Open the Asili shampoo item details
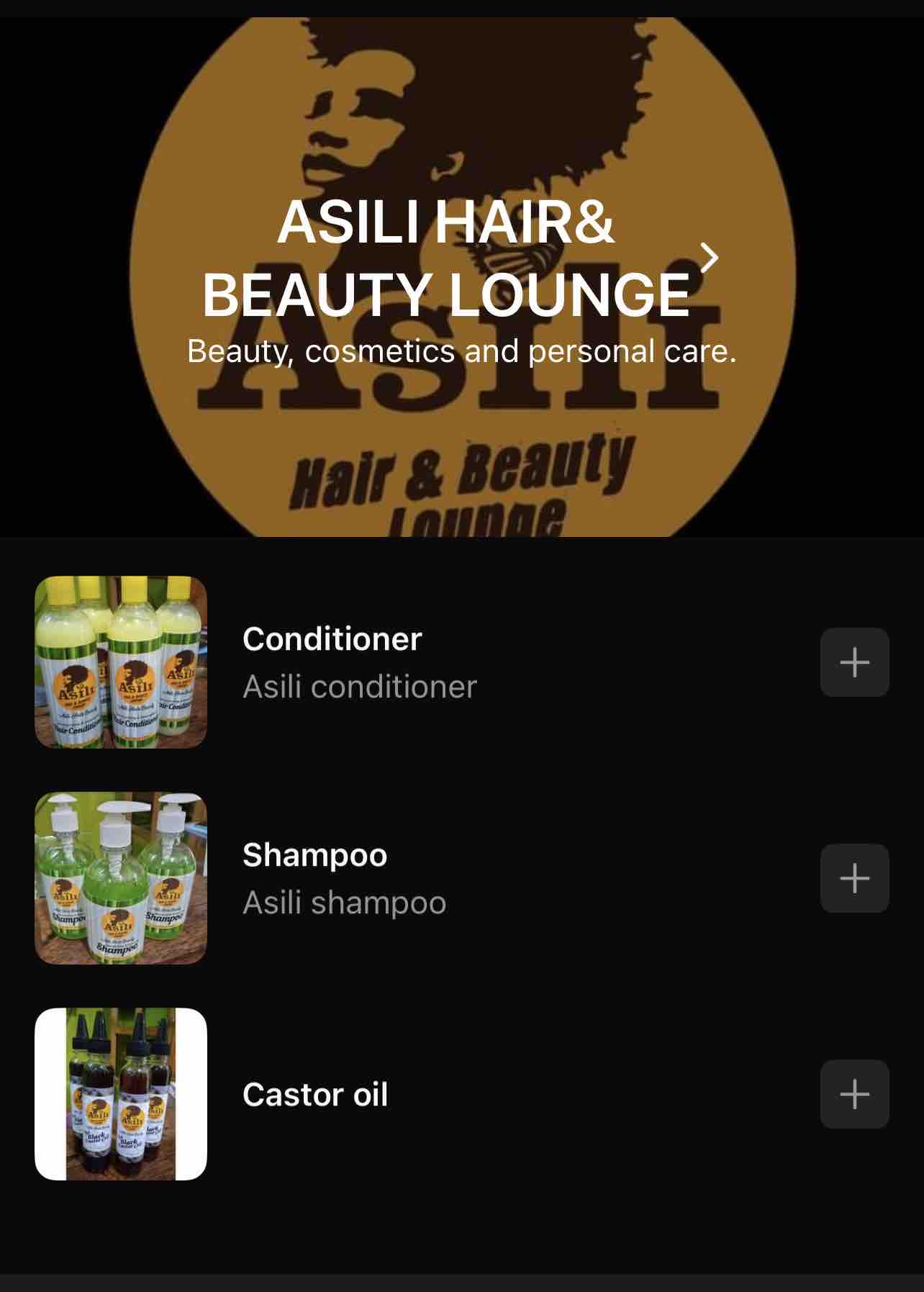This screenshot has width=924, height=1292. 344,903
